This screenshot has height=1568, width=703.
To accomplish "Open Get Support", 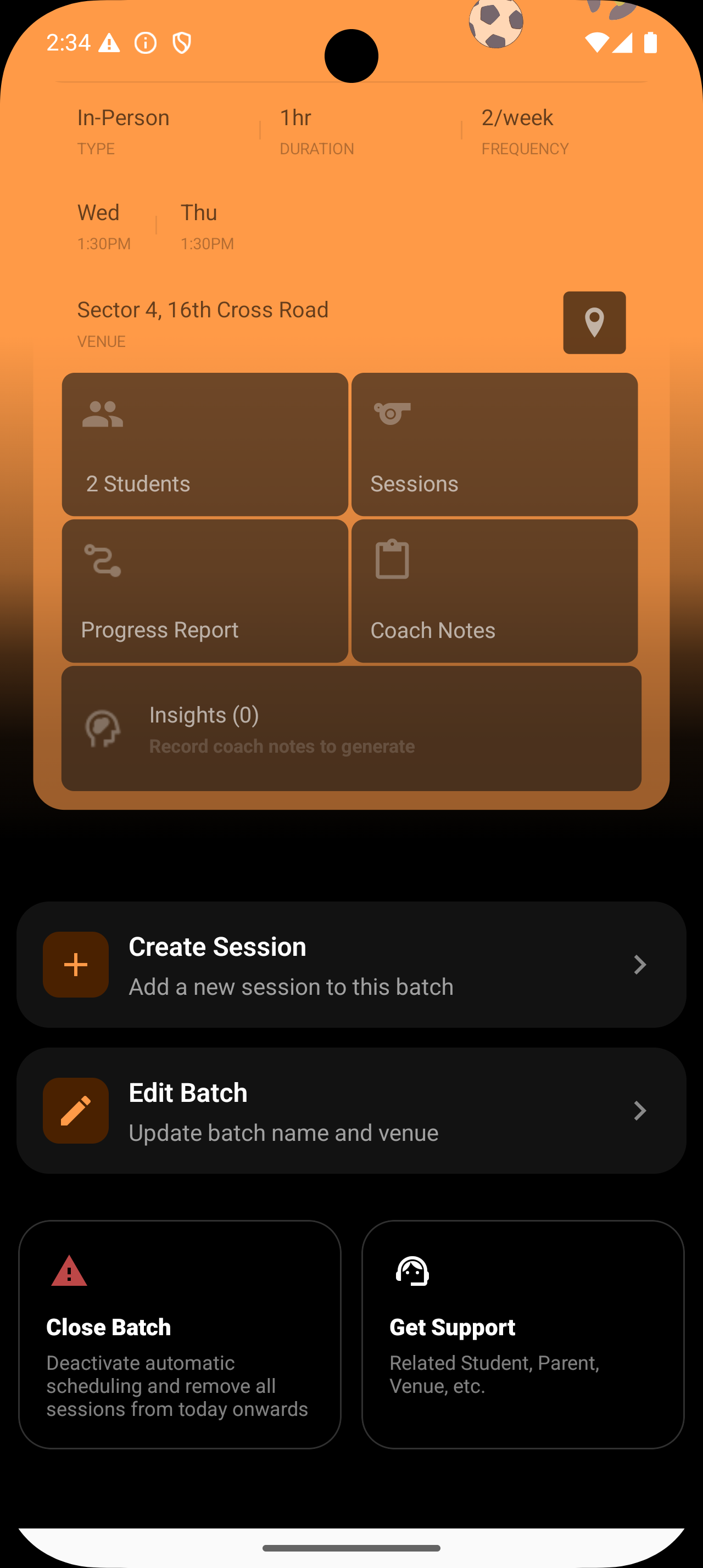I will coord(523,1334).
